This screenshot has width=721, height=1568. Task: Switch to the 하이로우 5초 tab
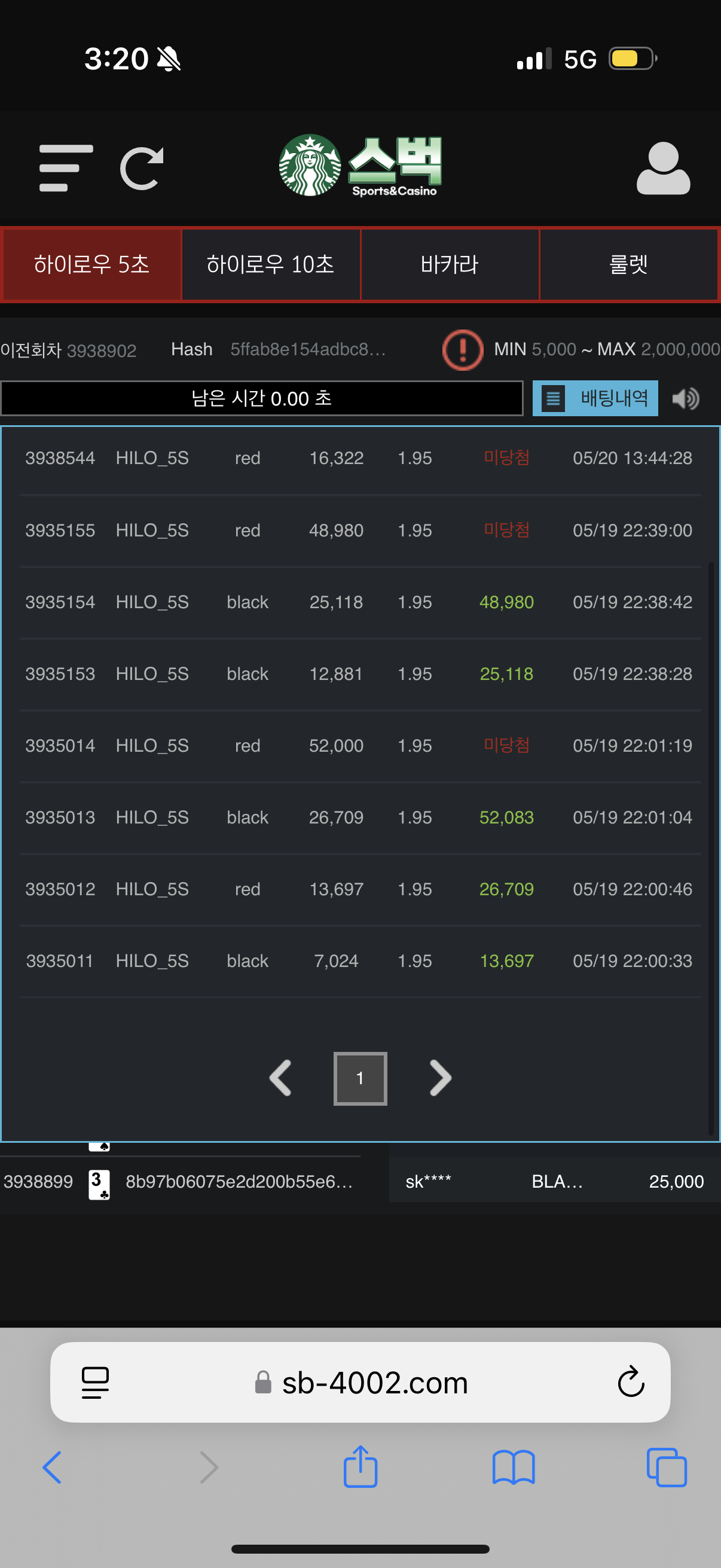pos(91,264)
